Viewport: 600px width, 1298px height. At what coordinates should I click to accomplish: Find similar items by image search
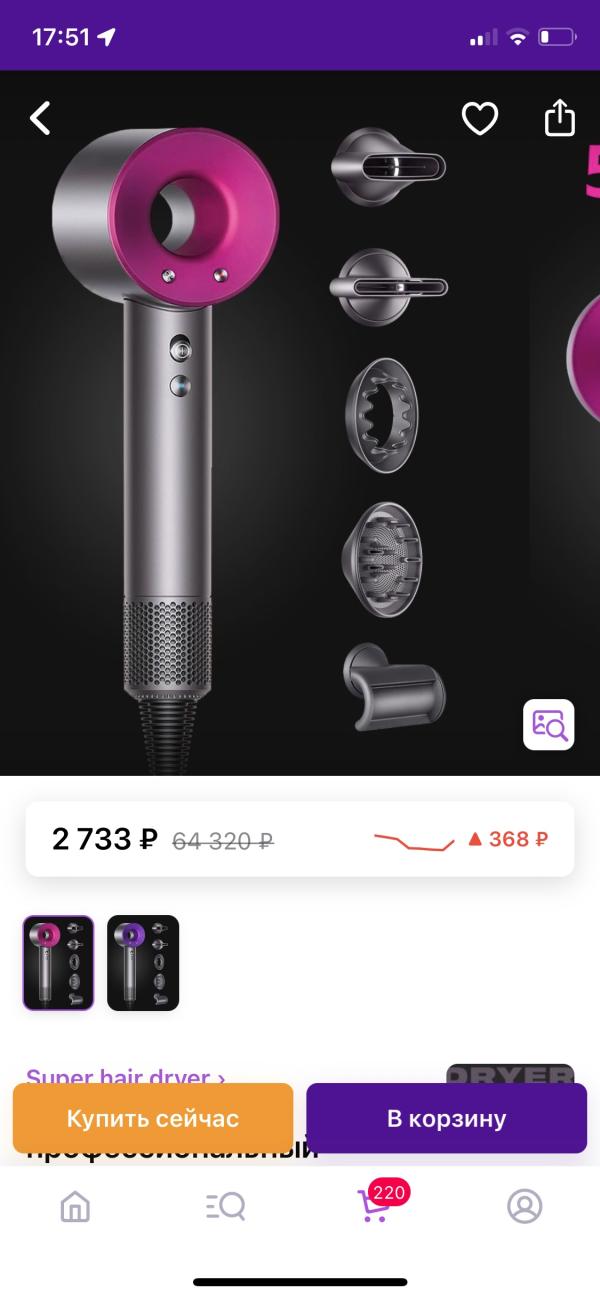549,725
